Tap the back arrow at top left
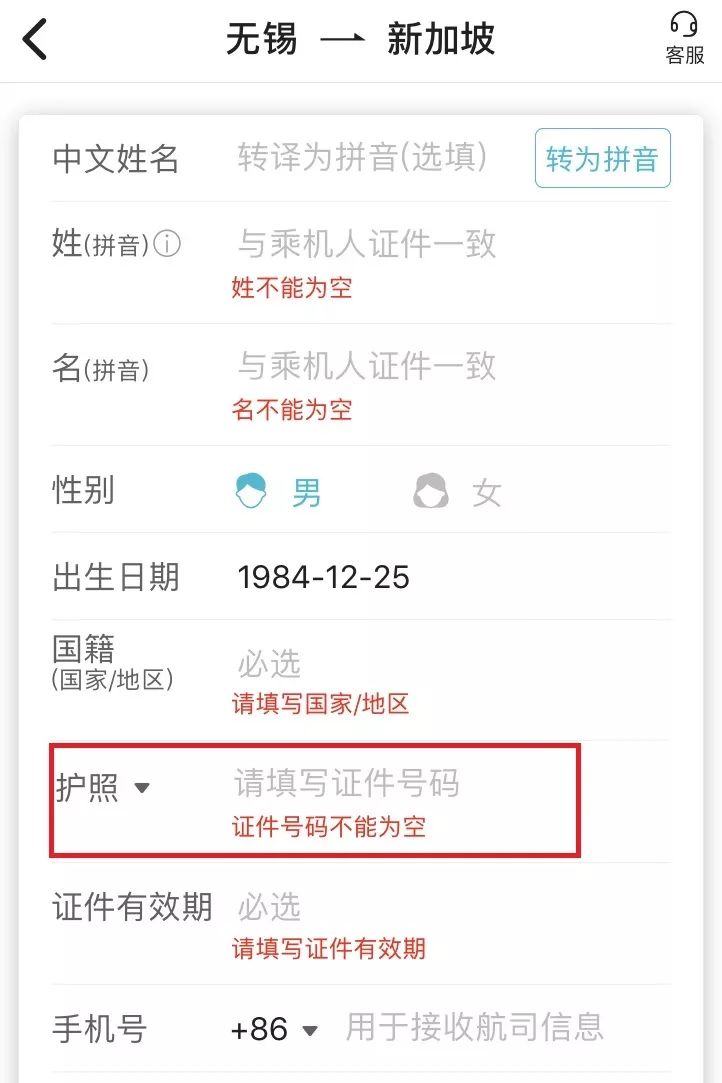Image resolution: width=722 pixels, height=1083 pixels. pos(34,40)
